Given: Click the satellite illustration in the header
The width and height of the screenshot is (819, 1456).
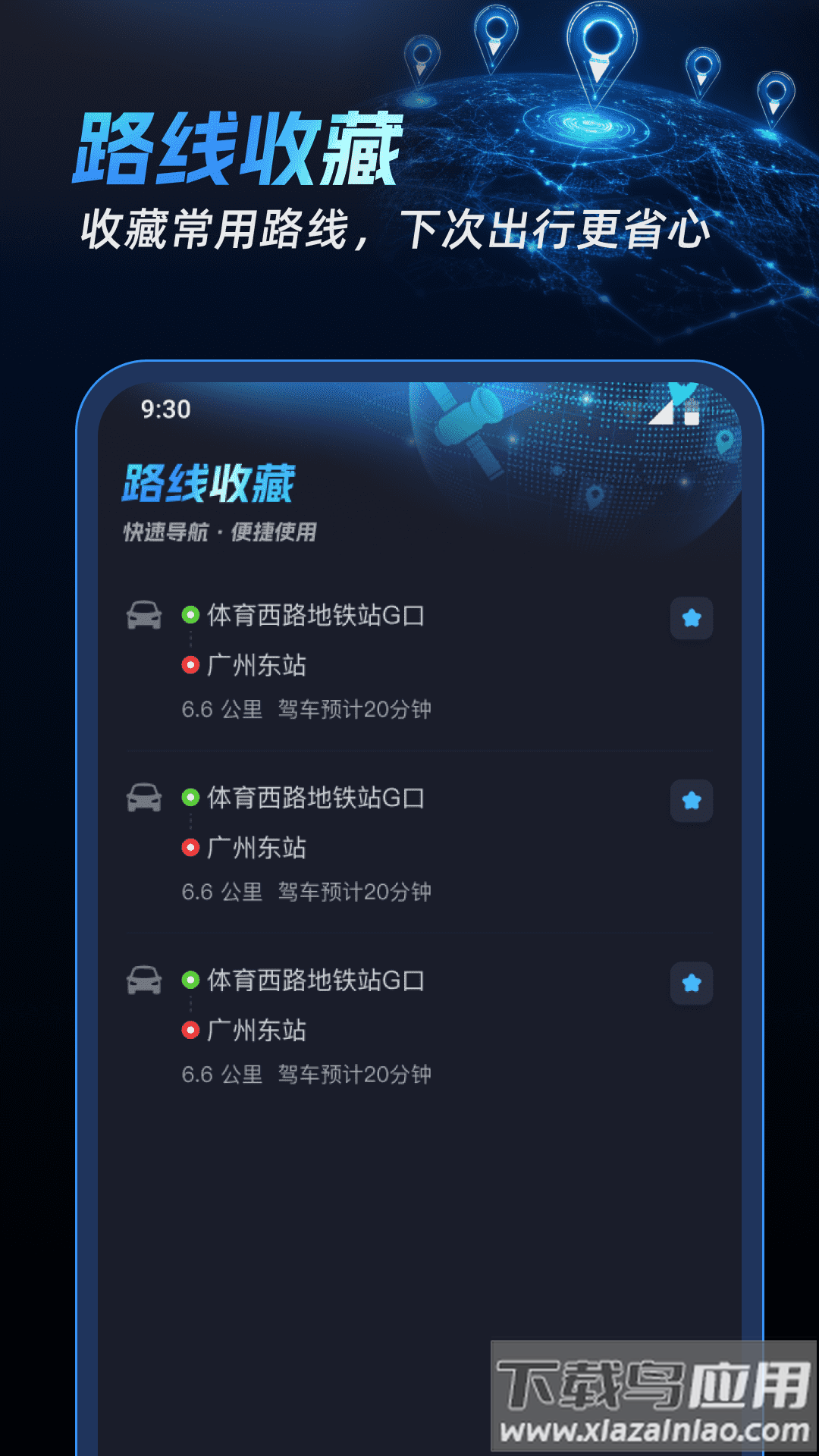Looking at the screenshot, I should (470, 421).
